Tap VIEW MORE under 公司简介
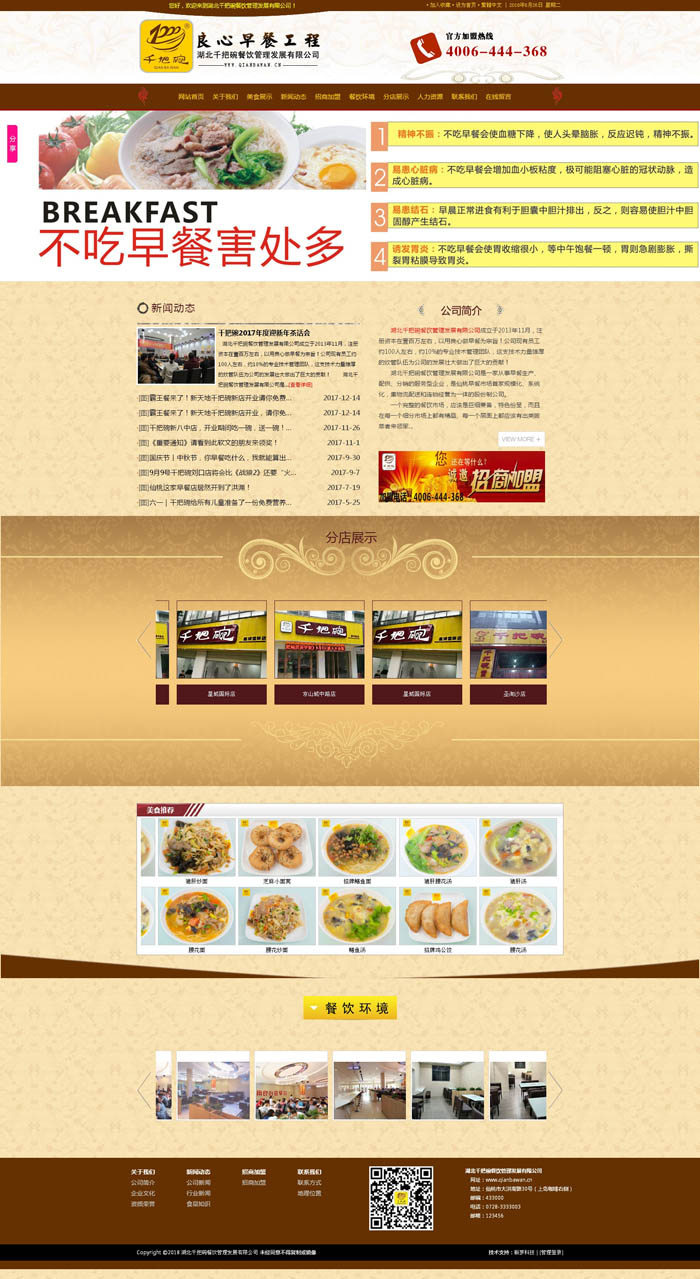The height and width of the screenshot is (1279, 700). pos(520,439)
